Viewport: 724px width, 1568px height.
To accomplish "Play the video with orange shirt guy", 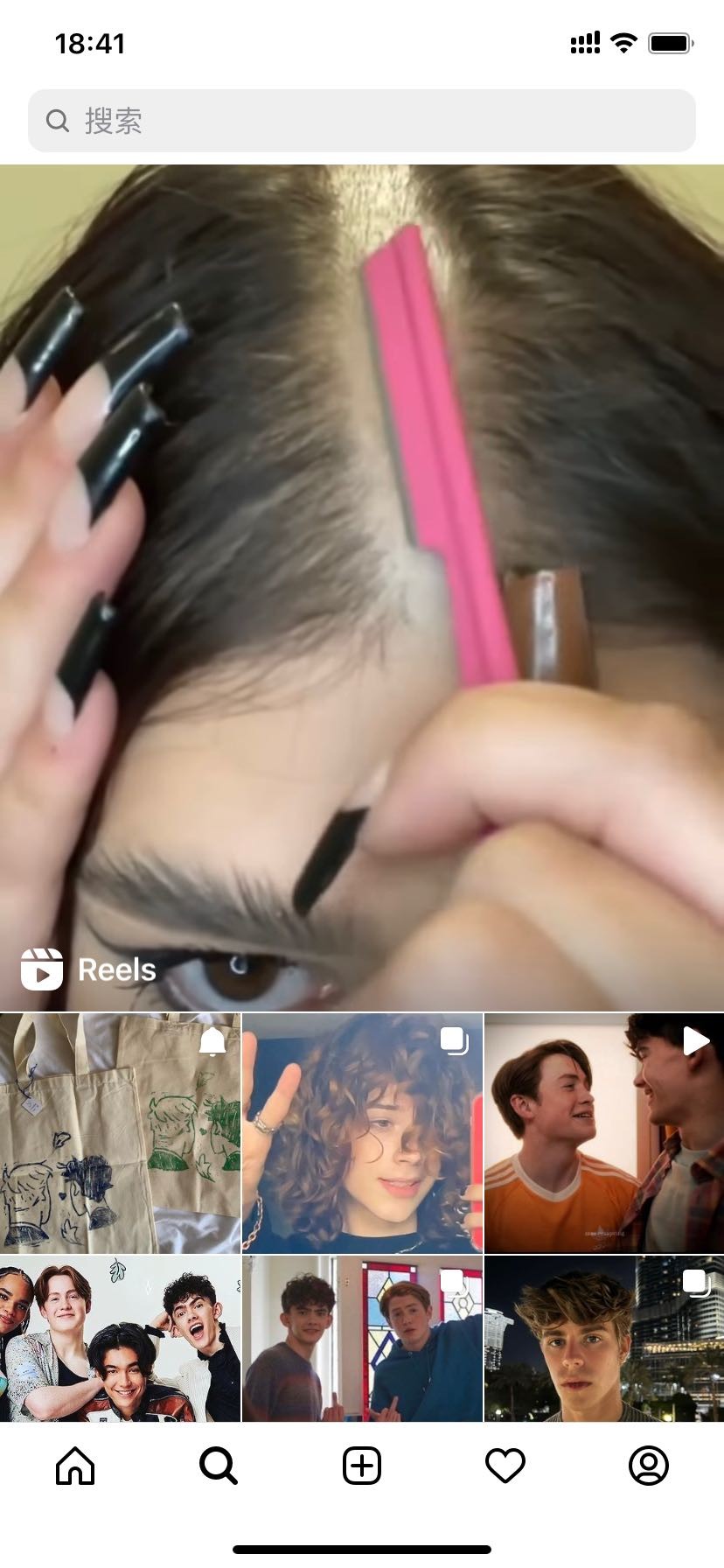I will (604, 1133).
